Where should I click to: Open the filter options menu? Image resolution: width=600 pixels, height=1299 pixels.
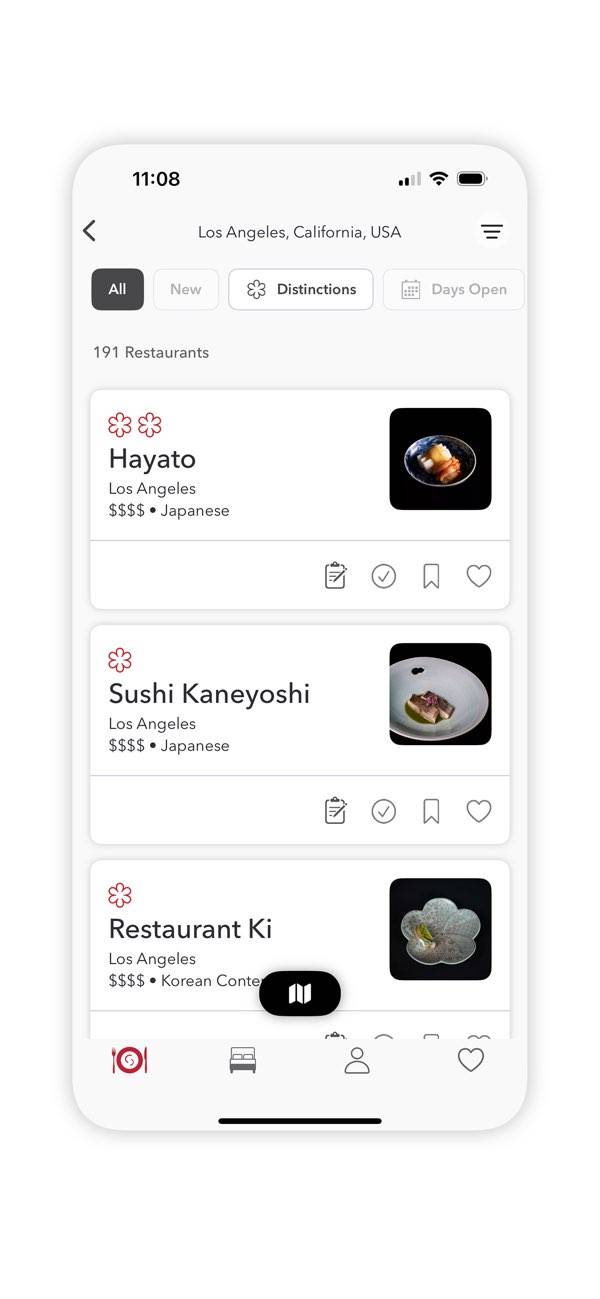[491, 232]
